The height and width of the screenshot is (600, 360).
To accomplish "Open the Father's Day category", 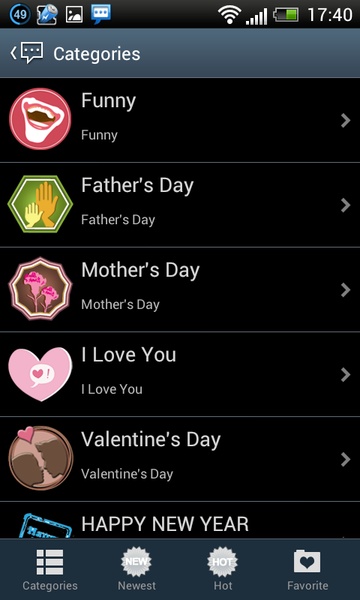I will [180, 205].
